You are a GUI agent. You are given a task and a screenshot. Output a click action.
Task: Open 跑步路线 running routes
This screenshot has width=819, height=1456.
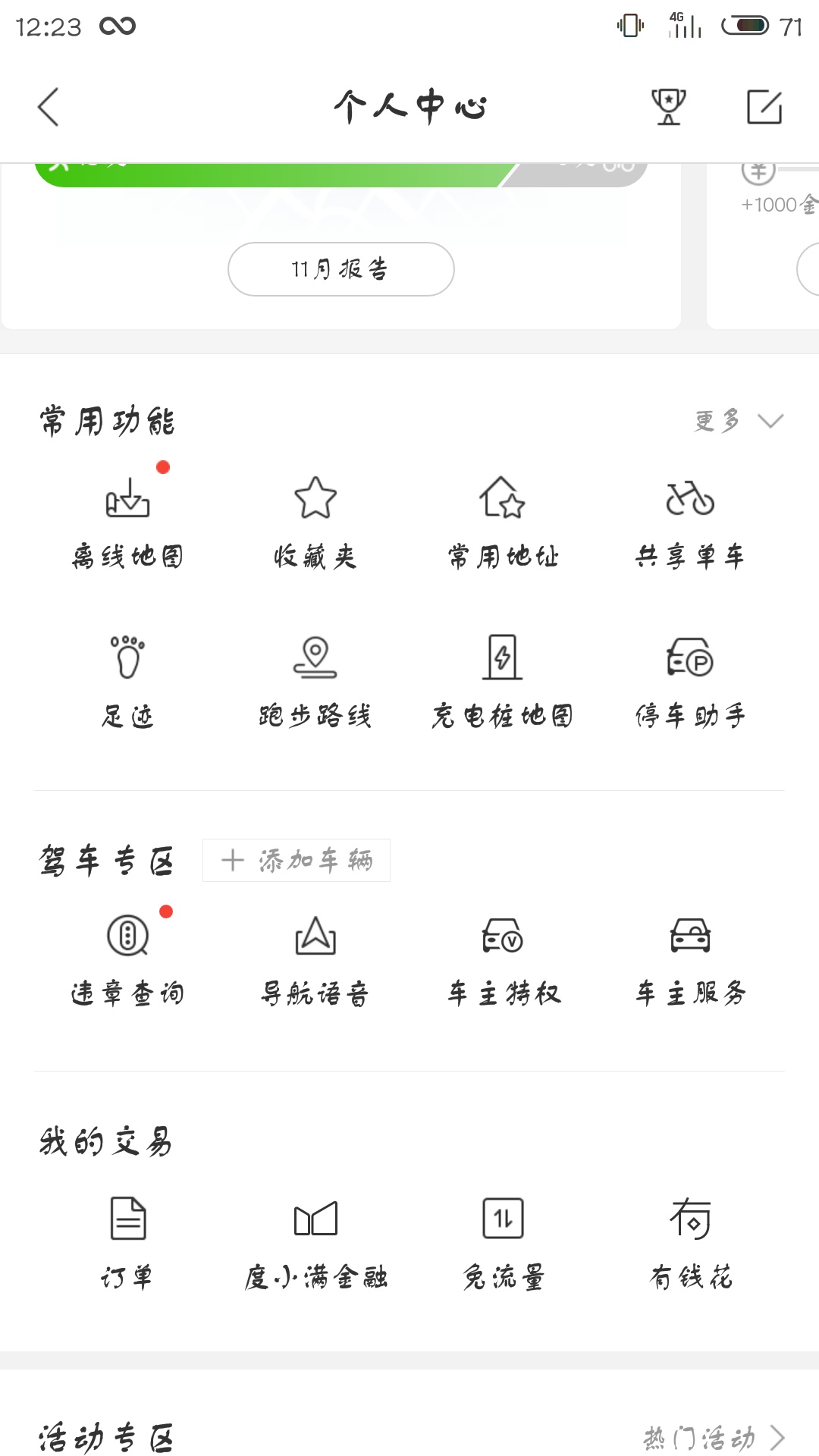point(315,681)
